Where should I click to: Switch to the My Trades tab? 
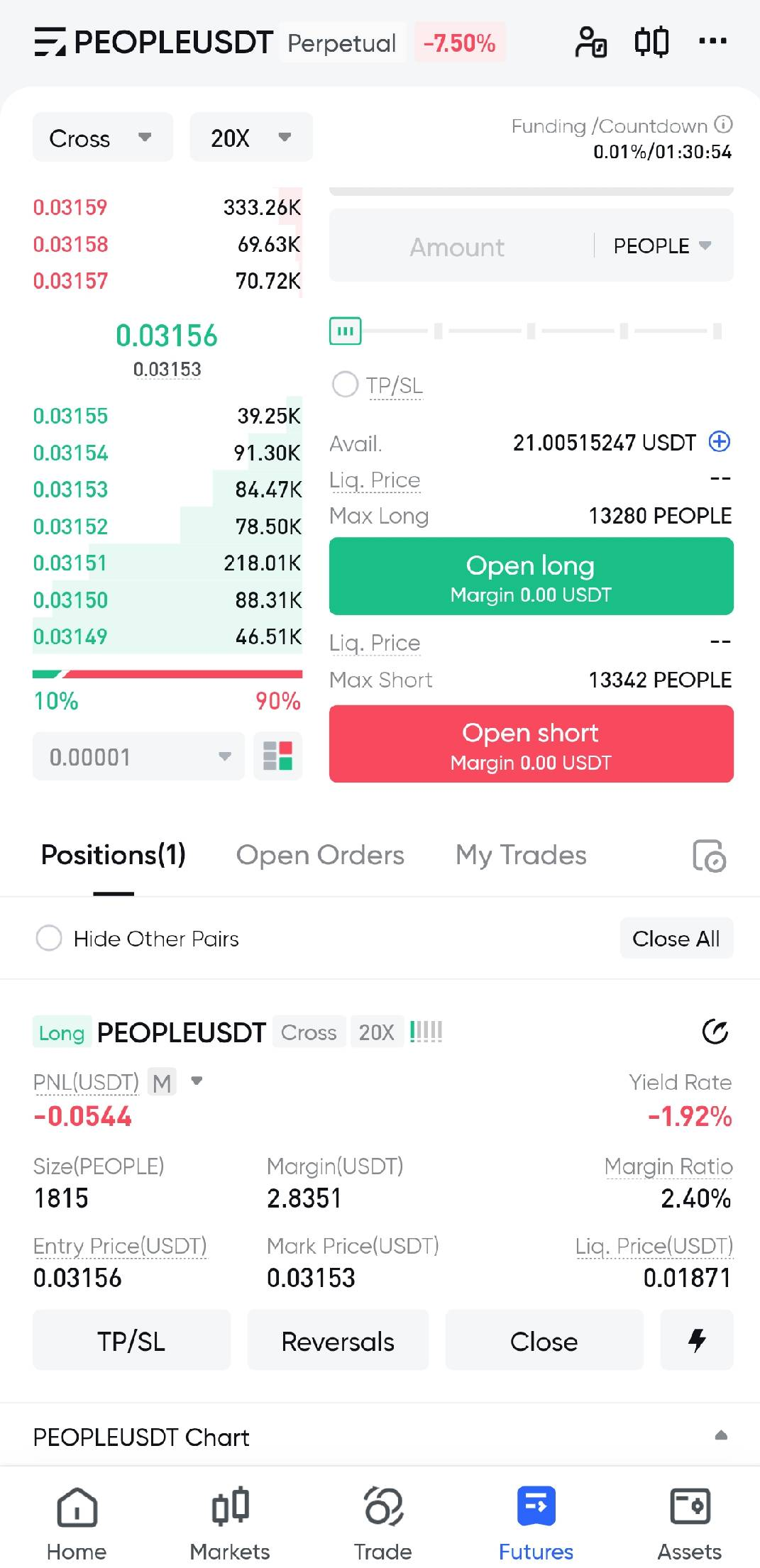point(522,855)
